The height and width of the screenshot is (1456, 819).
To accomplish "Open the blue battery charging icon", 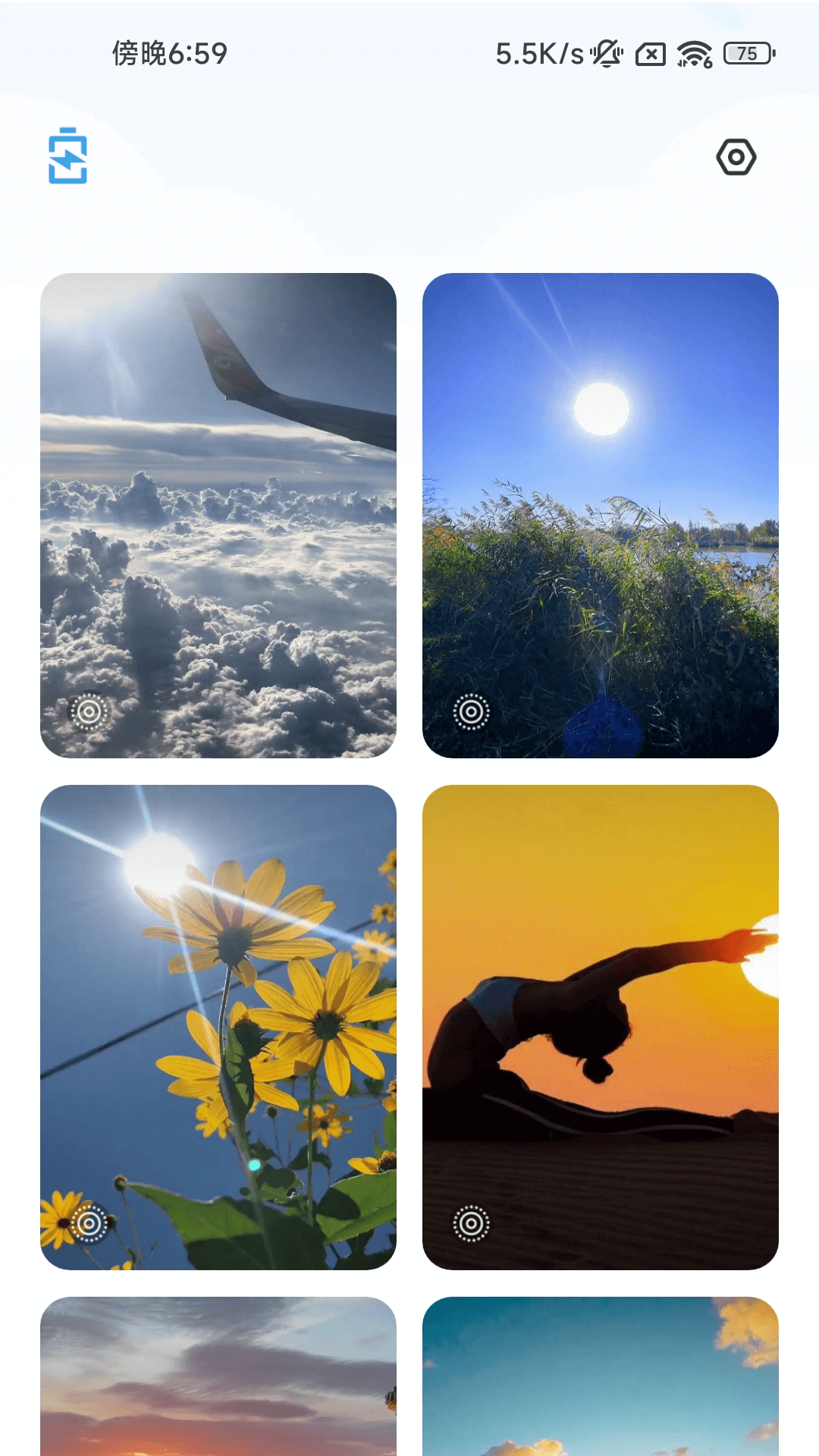I will coord(67,156).
